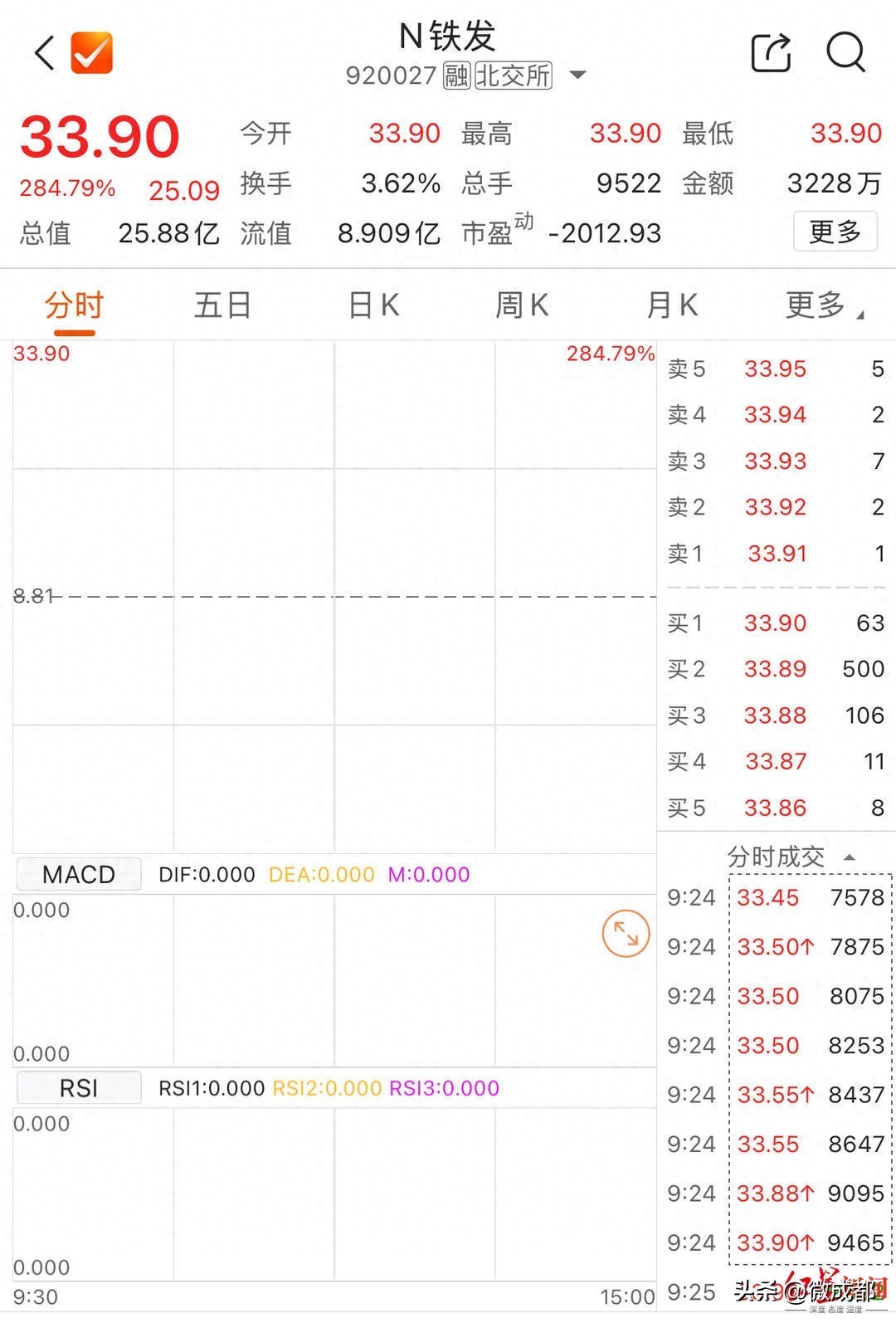Screen dimensions: 896x1323
Task: View the 周K chart tab
Action: point(522,306)
